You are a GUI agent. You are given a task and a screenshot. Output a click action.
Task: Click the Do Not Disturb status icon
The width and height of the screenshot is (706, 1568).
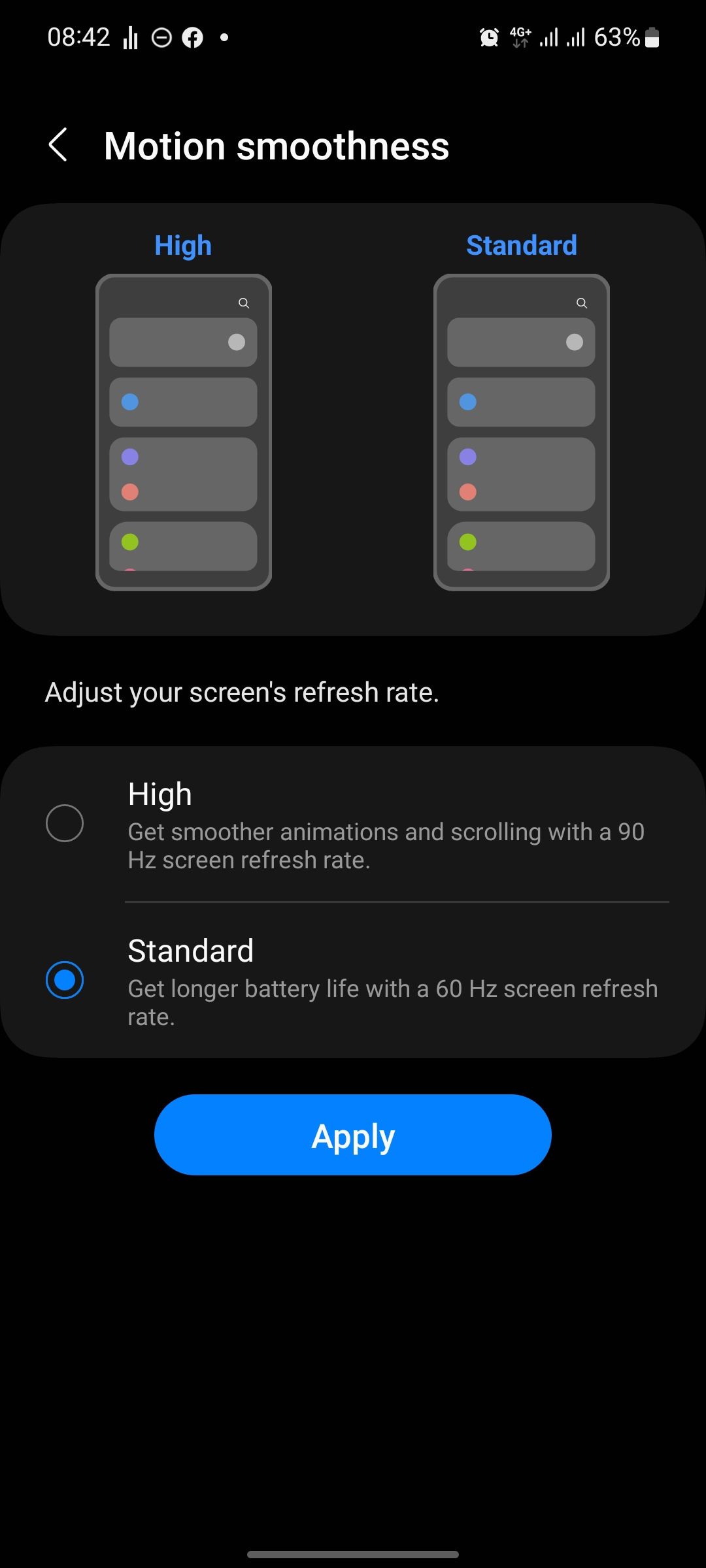[160, 37]
